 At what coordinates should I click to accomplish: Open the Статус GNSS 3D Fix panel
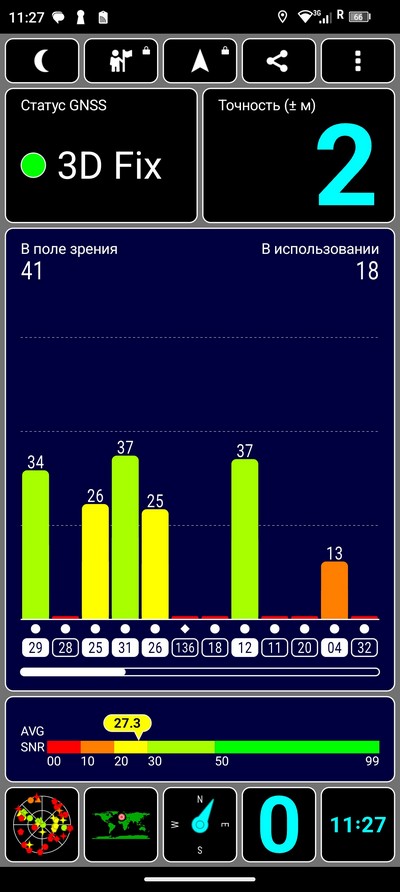[x=101, y=155]
